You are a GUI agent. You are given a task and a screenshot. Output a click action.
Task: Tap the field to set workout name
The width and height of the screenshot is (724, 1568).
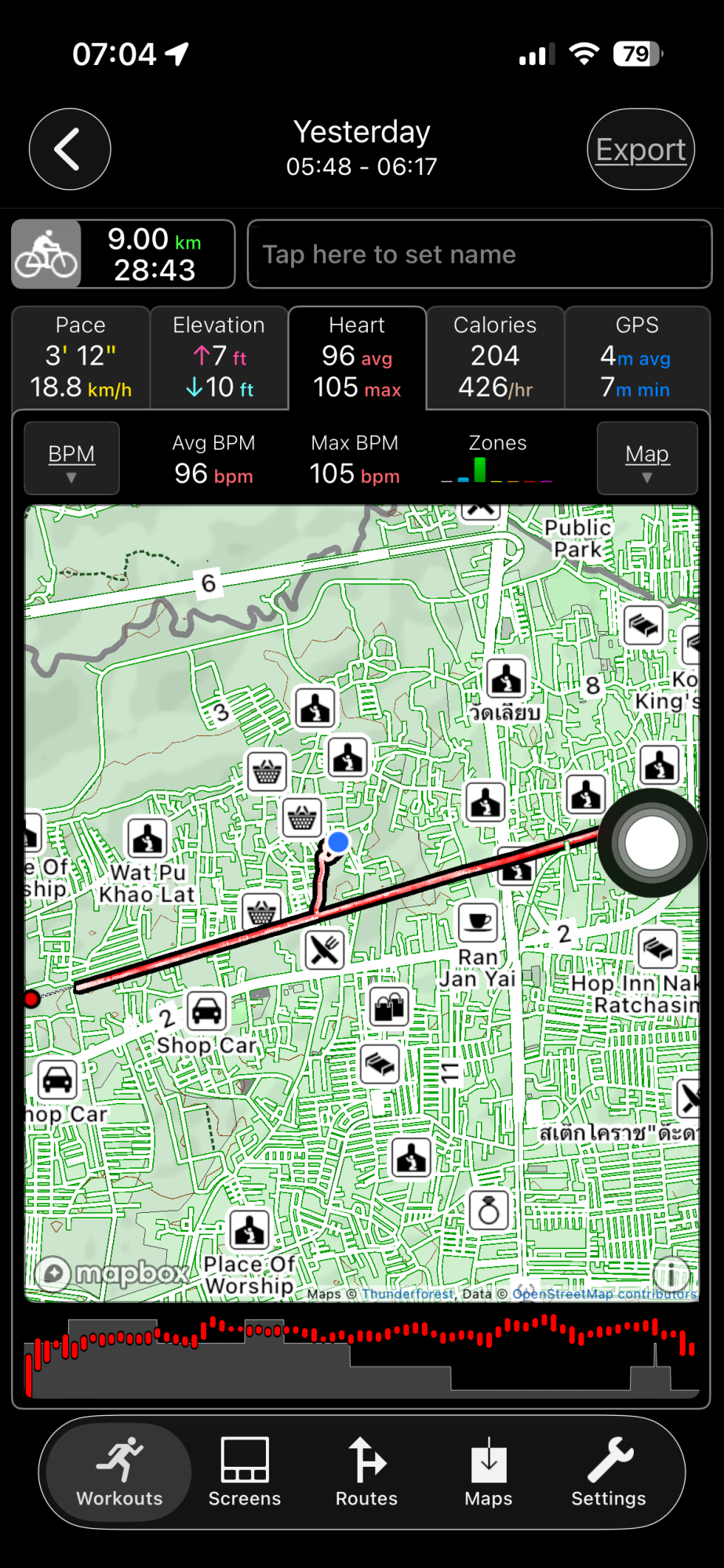coord(479,255)
